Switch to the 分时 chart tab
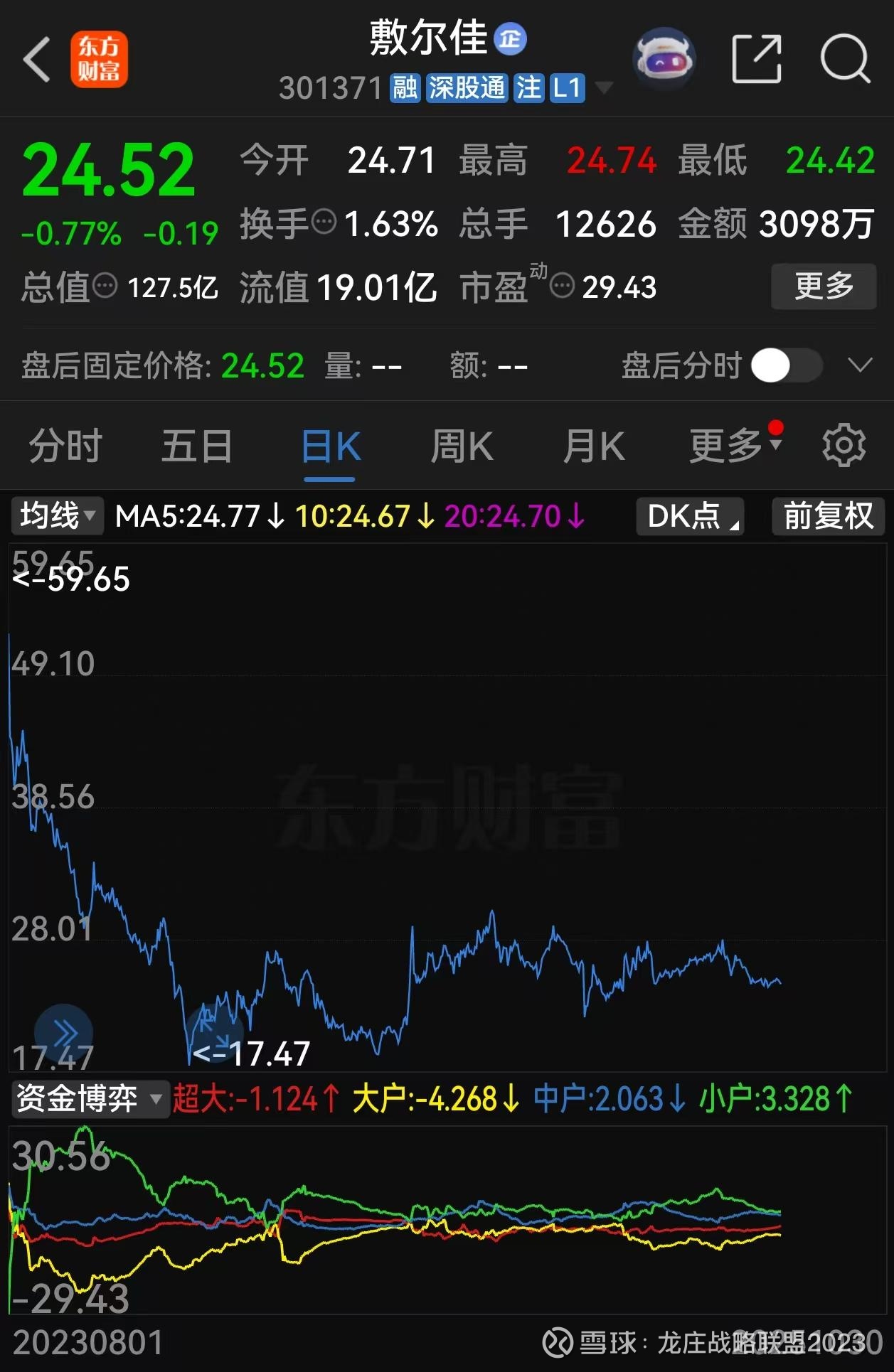Viewport: 894px width, 1372px height. click(65, 446)
